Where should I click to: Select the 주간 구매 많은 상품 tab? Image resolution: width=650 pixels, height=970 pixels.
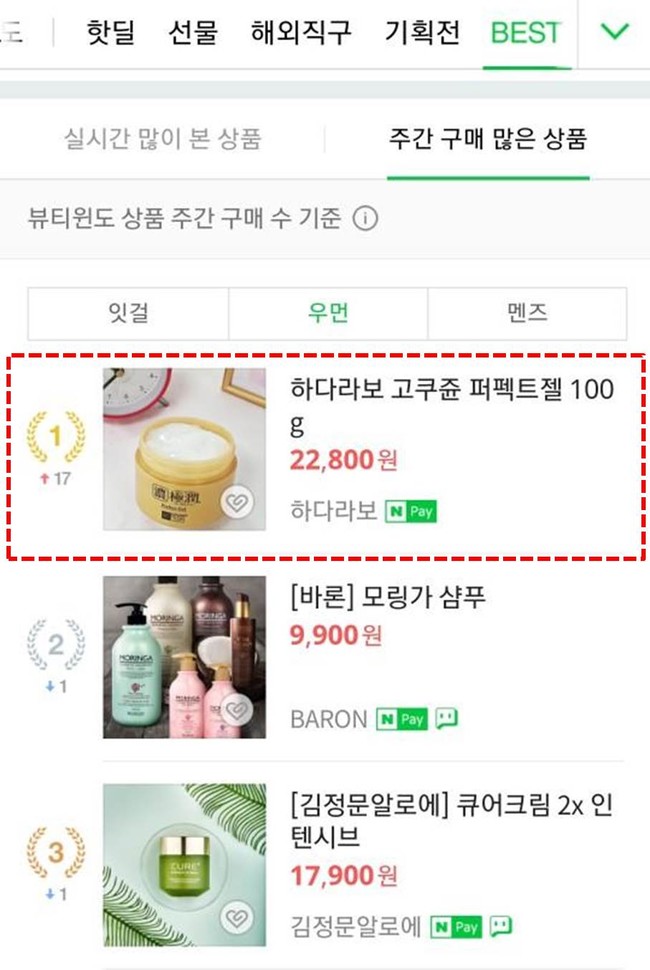pos(487,139)
